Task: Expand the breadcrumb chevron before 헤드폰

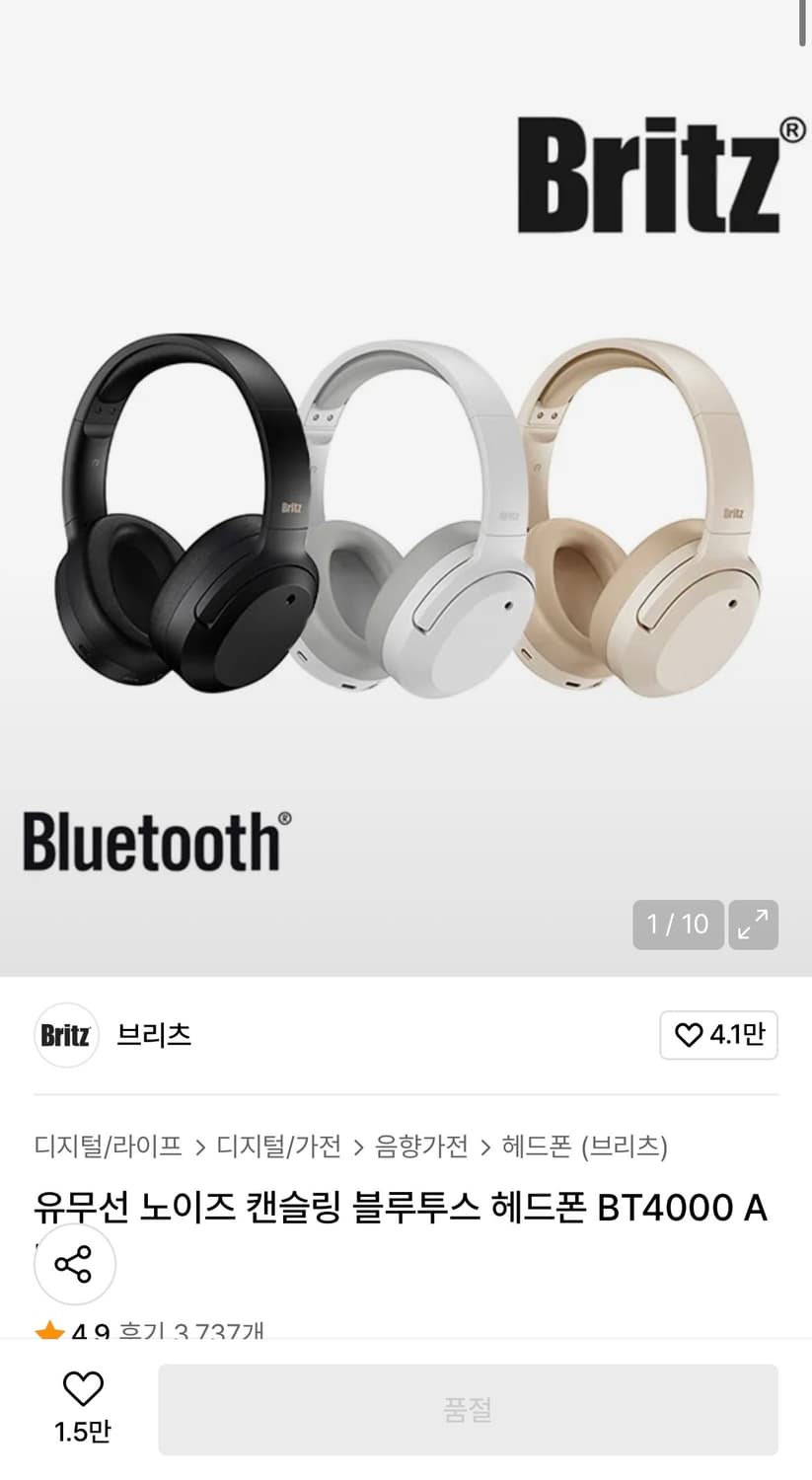Action: point(483,1147)
